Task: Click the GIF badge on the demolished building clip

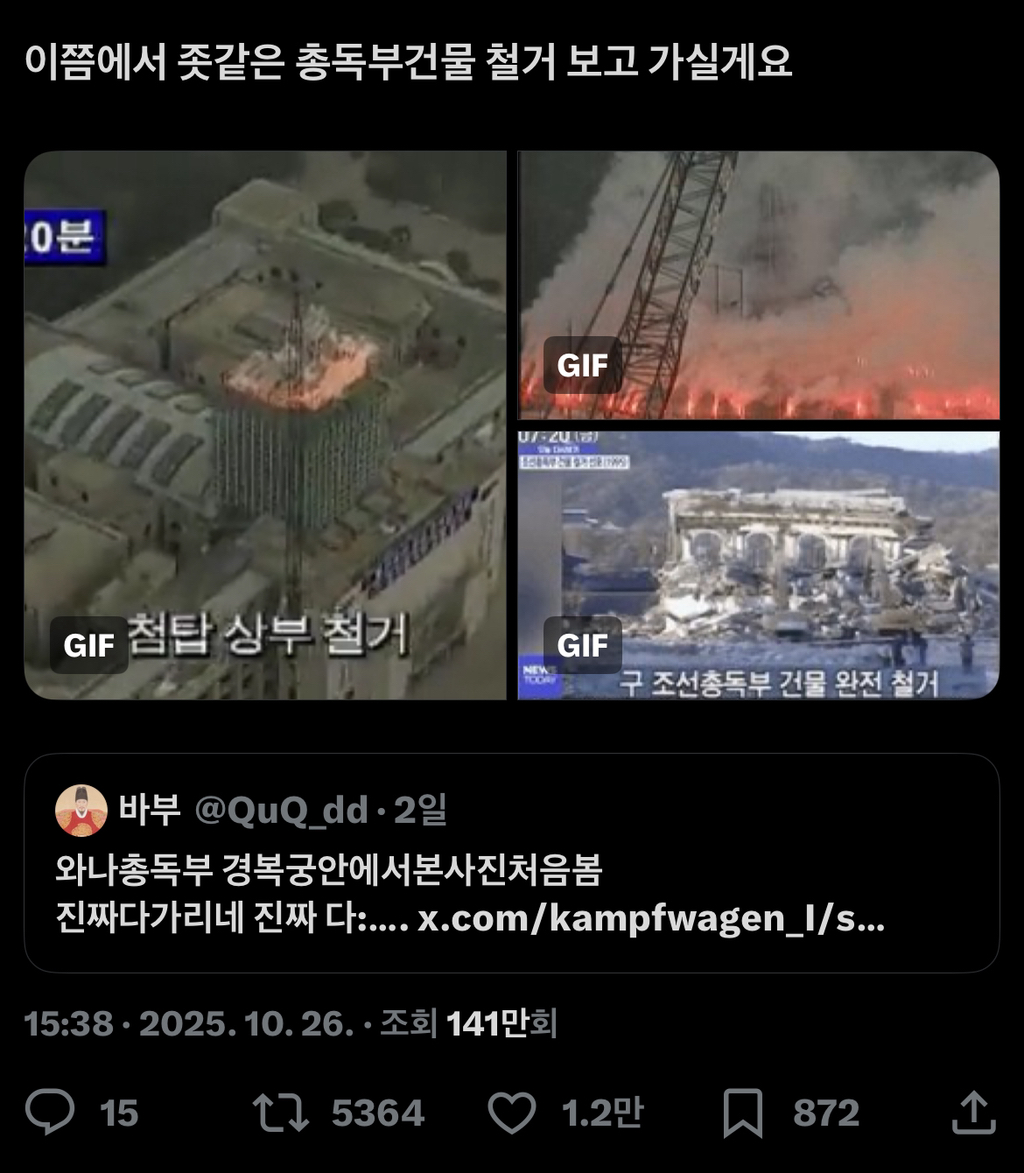Action: 583,646
